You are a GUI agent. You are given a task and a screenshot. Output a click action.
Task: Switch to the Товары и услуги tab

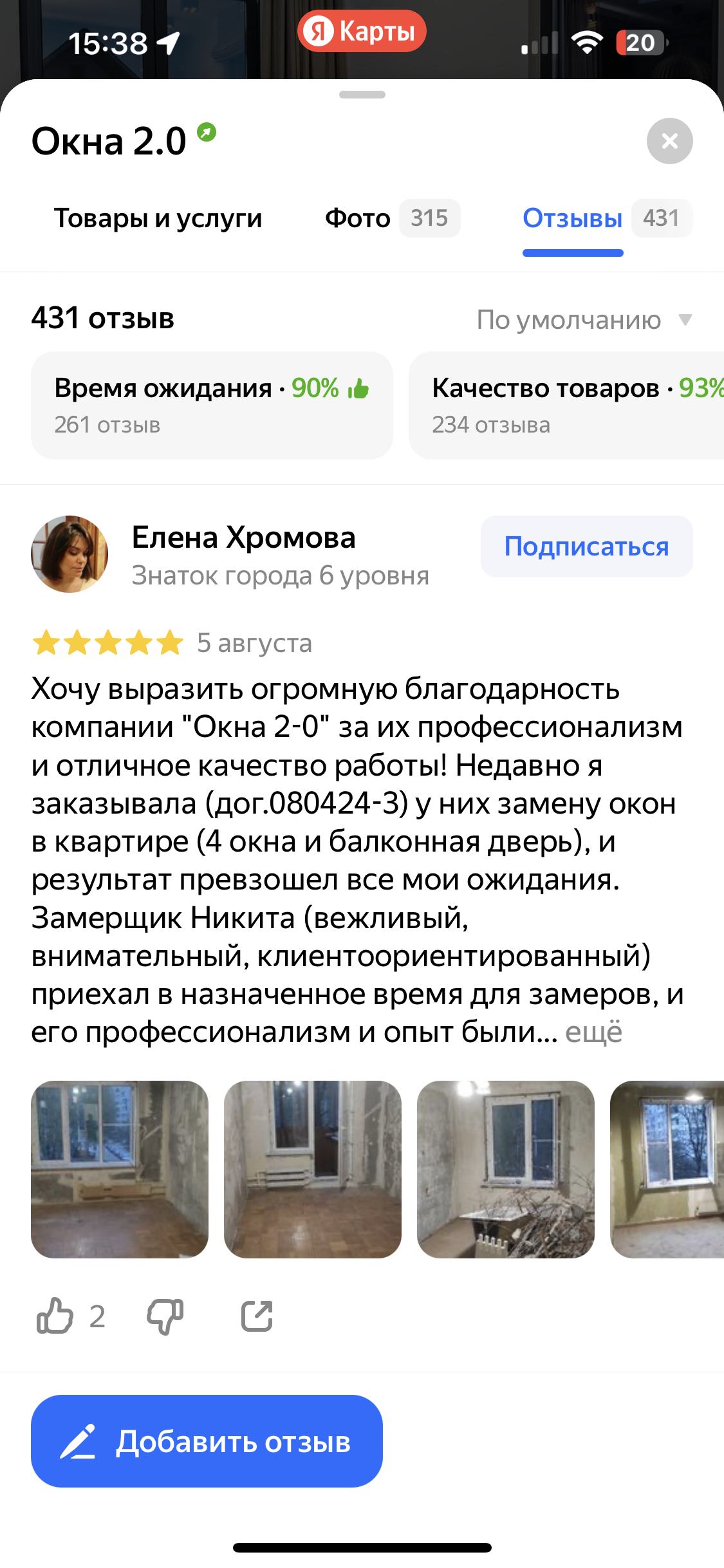[158, 219]
